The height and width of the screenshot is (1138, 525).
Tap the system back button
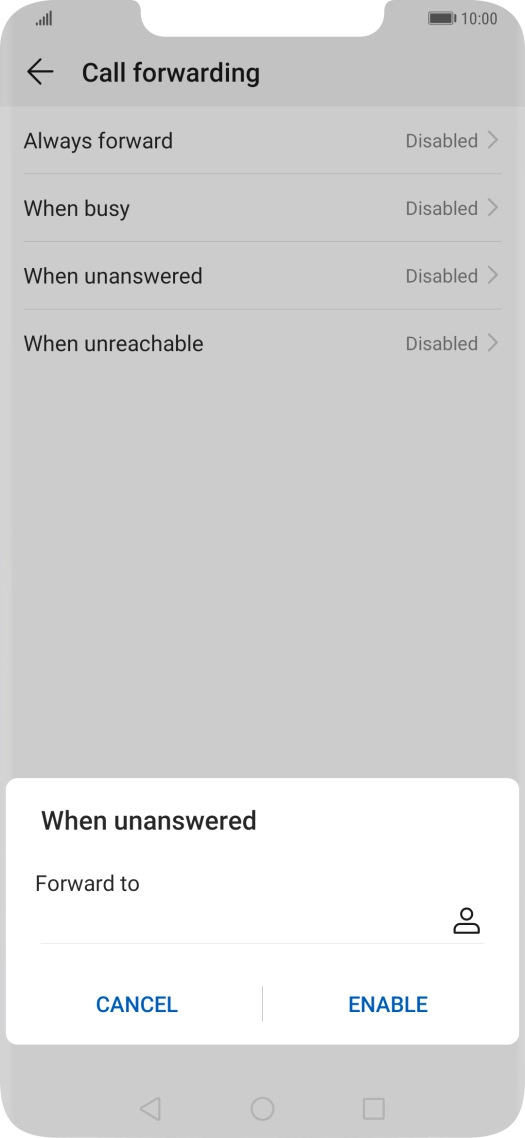click(x=150, y=1108)
